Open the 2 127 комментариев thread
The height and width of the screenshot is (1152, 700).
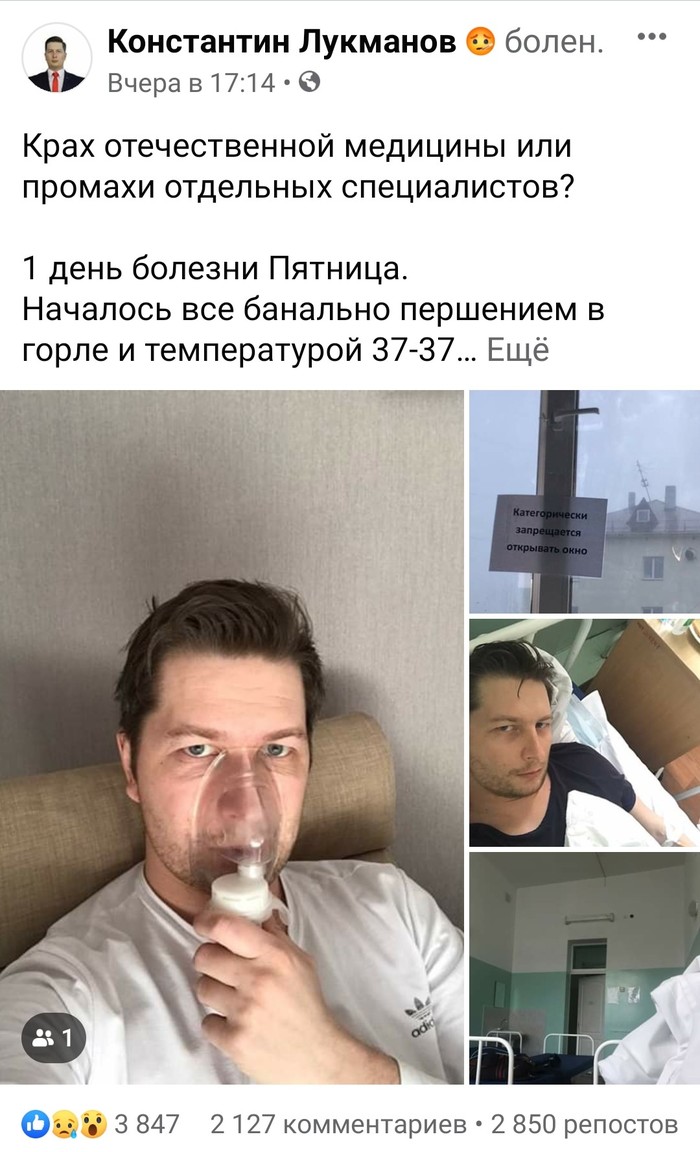(339, 1124)
